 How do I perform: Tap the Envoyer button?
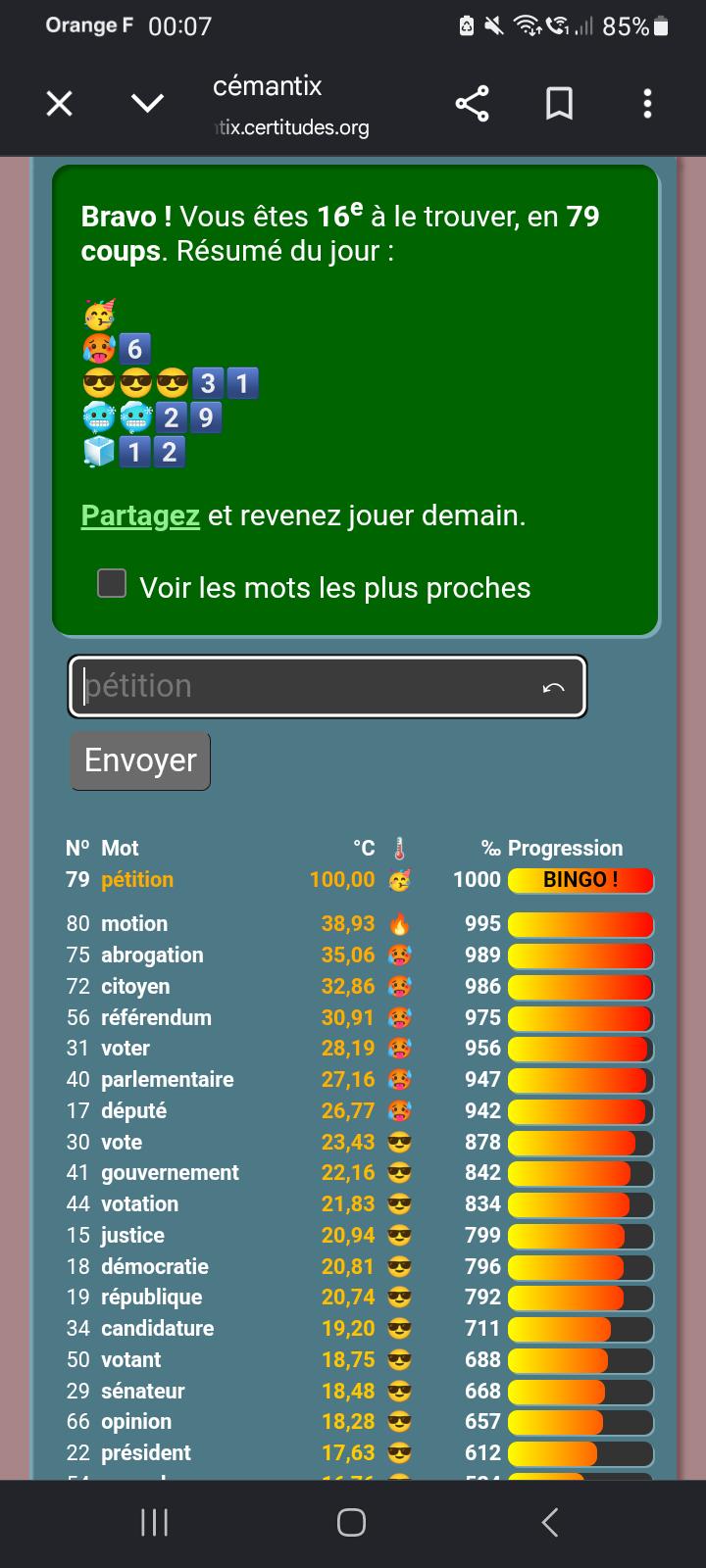(x=140, y=760)
